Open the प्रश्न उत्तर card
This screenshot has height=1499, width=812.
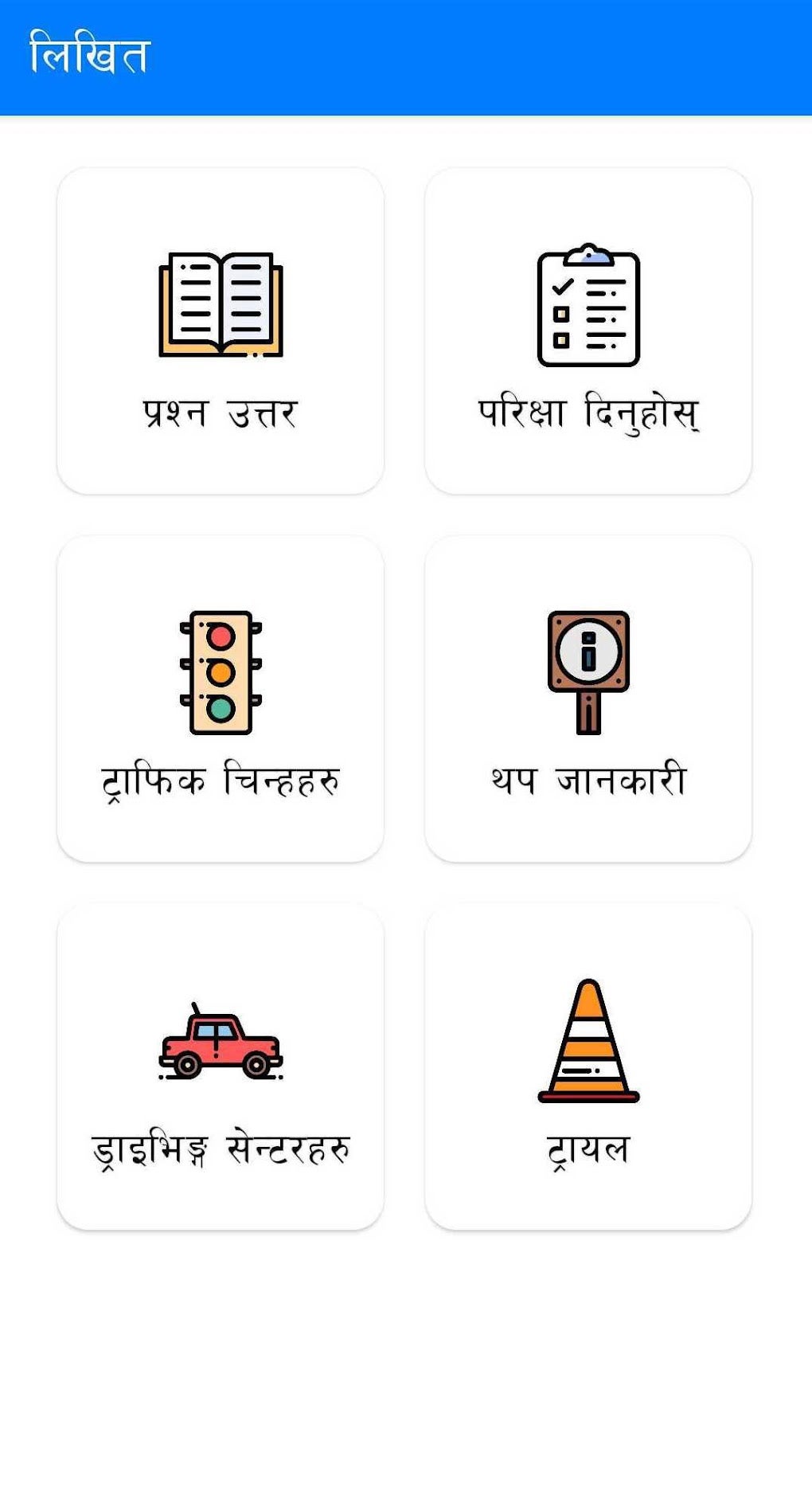(221, 331)
